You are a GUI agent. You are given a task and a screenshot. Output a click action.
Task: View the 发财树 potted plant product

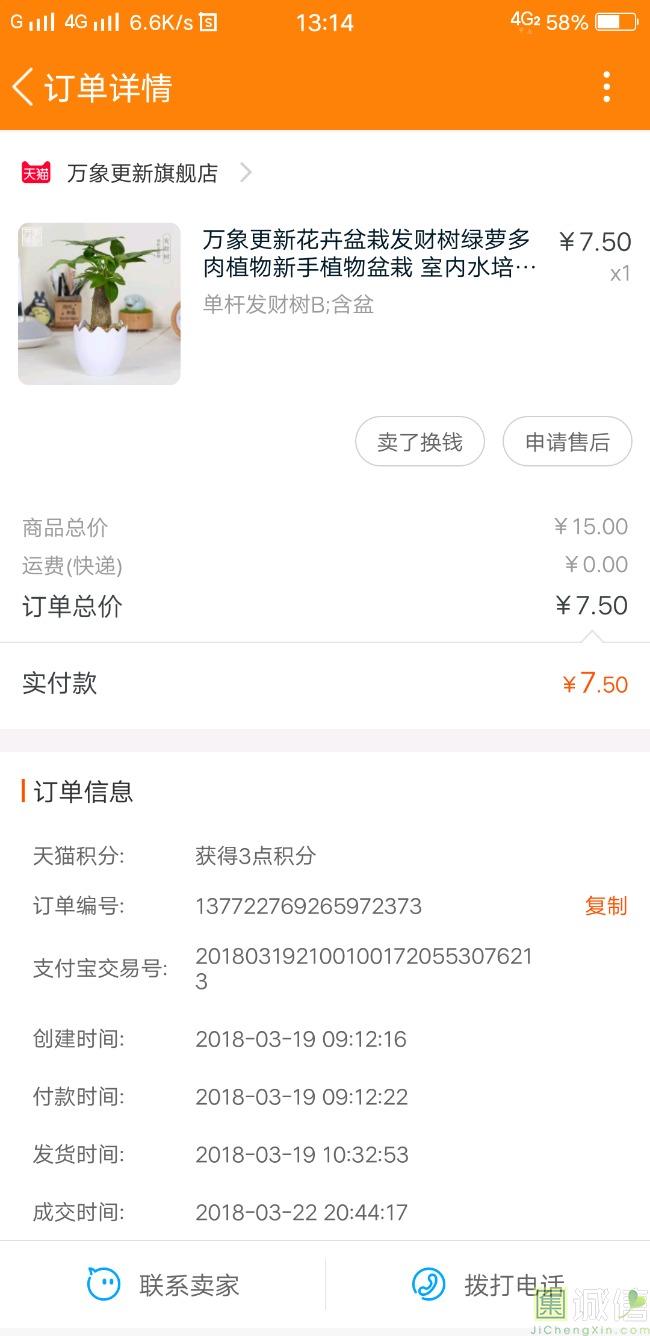coord(99,303)
